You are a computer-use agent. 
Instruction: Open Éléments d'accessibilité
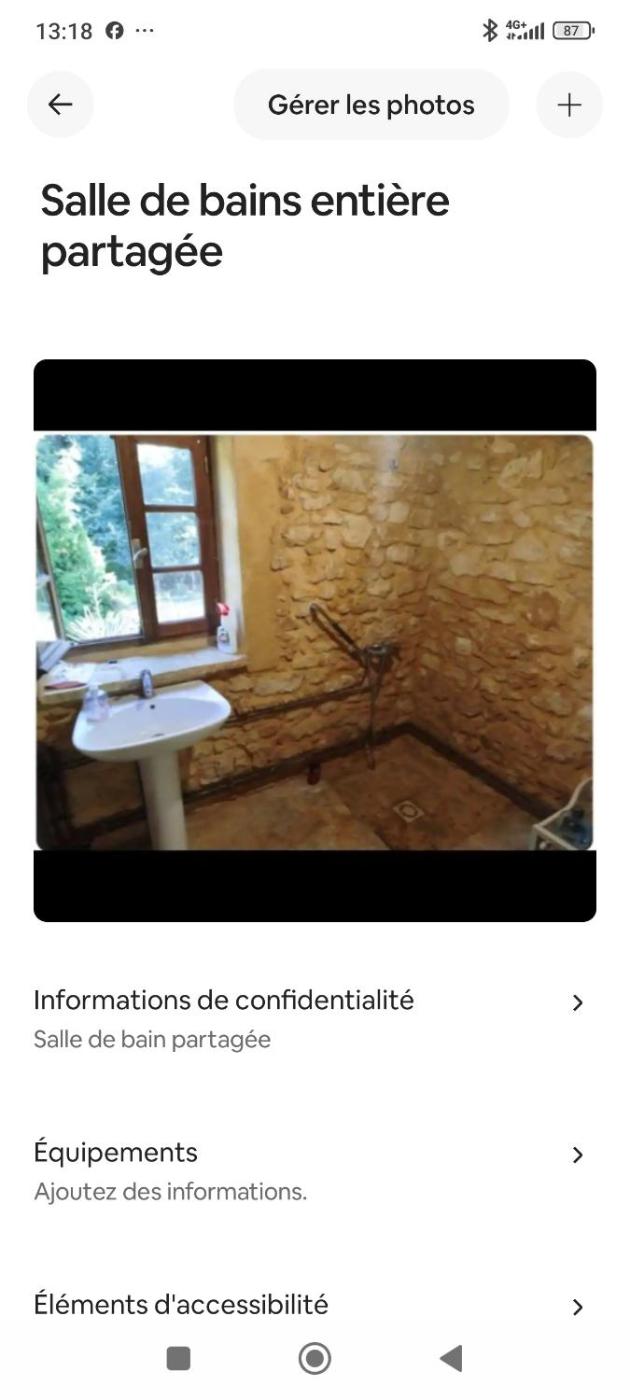click(x=314, y=1304)
